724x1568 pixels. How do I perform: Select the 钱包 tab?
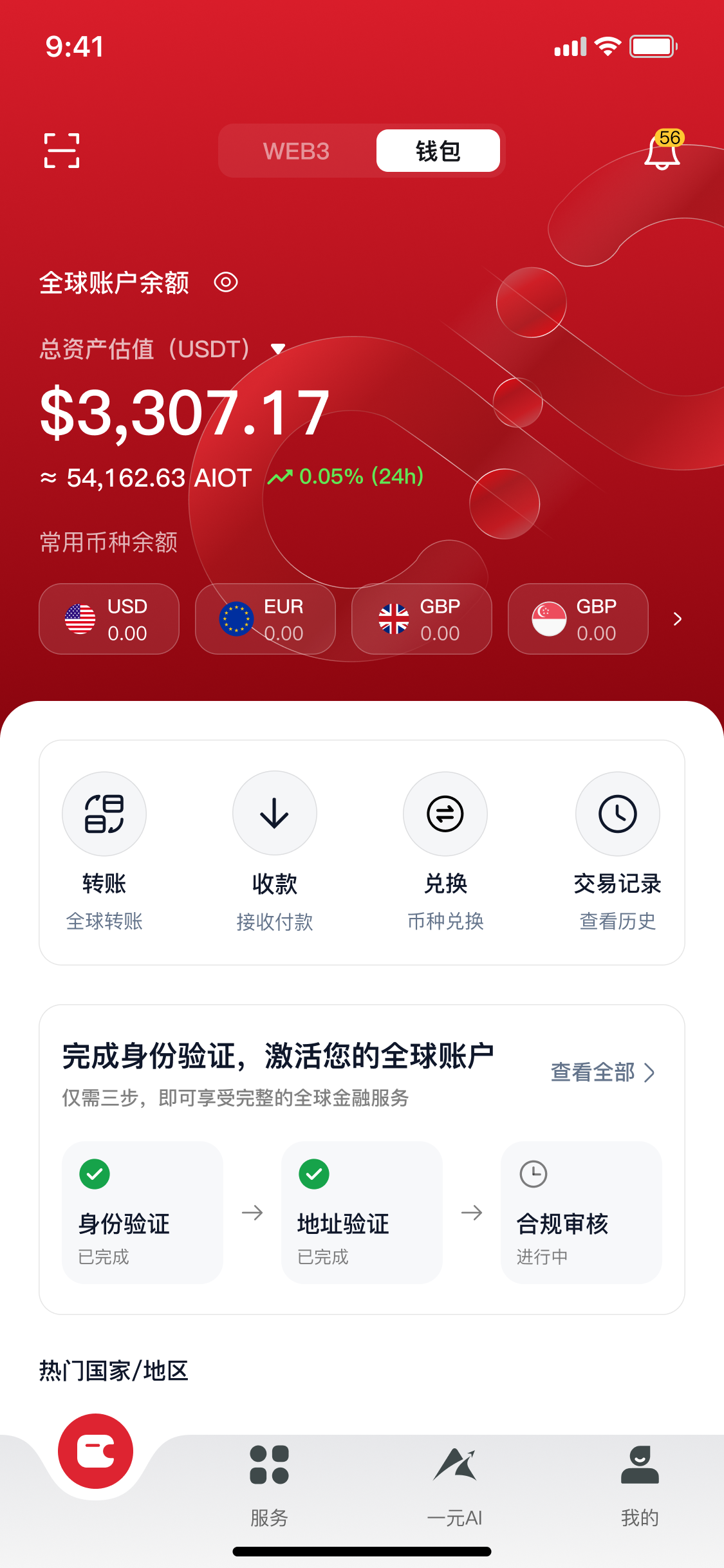click(438, 151)
